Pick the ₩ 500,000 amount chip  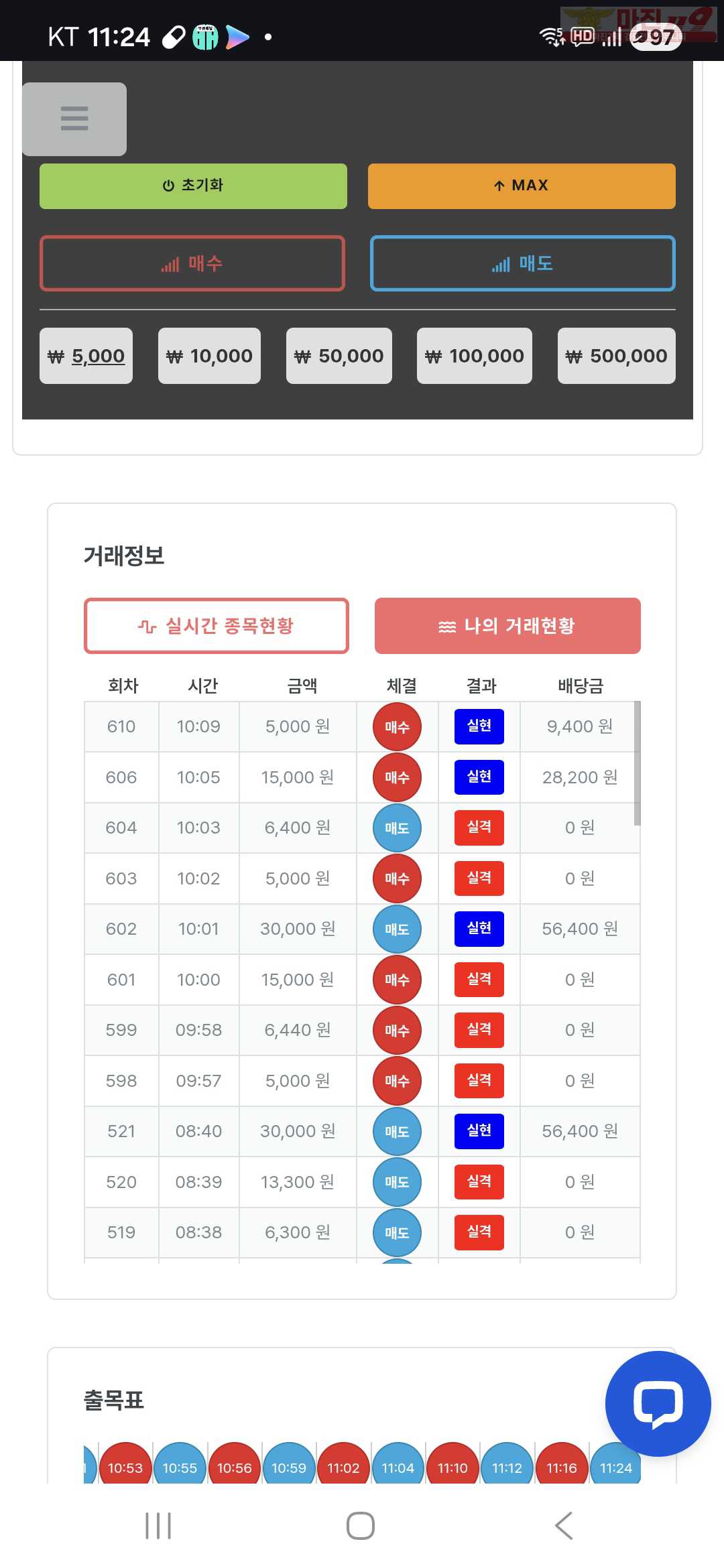tap(616, 356)
